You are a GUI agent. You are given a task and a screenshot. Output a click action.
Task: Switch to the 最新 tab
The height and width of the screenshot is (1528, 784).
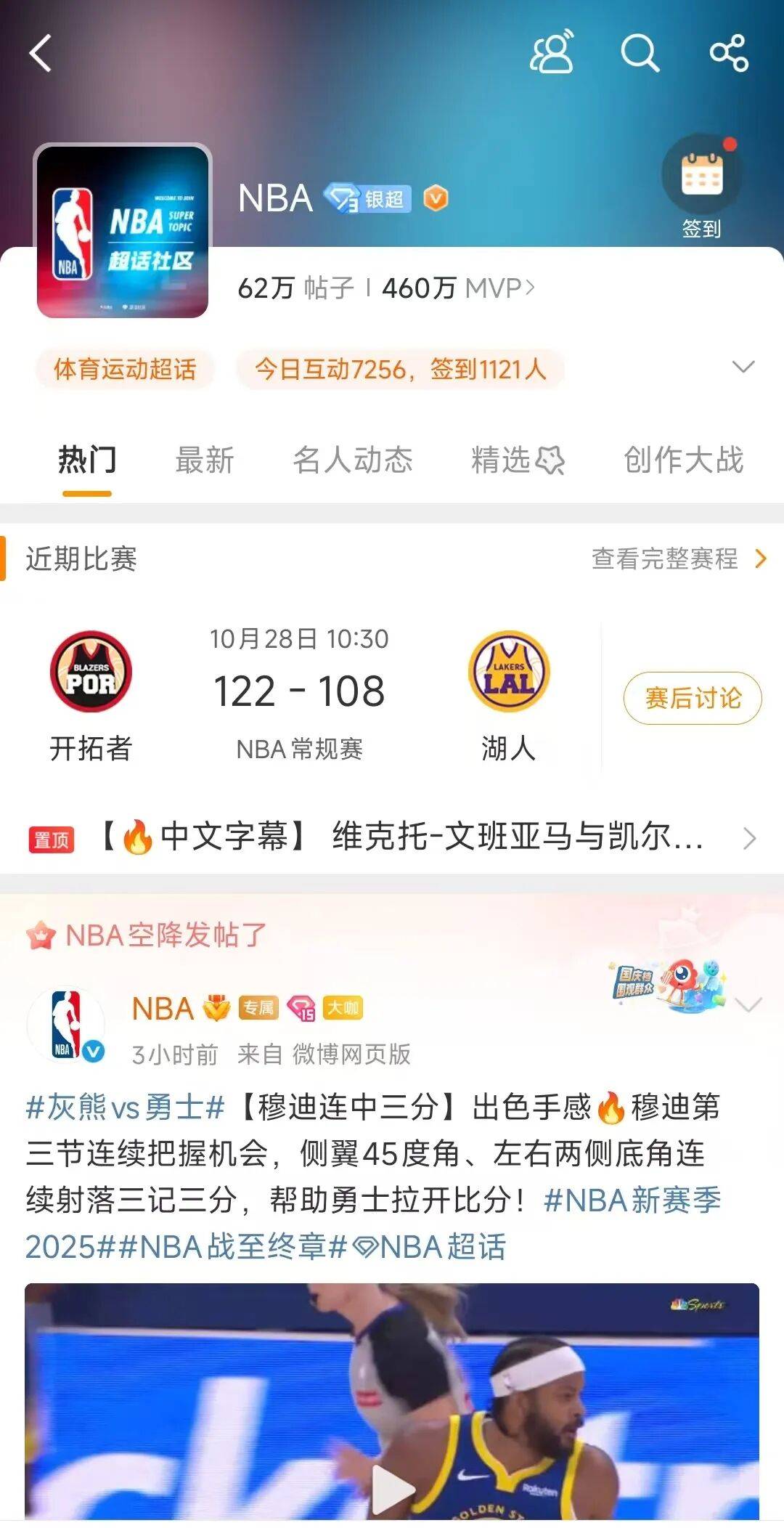[205, 460]
